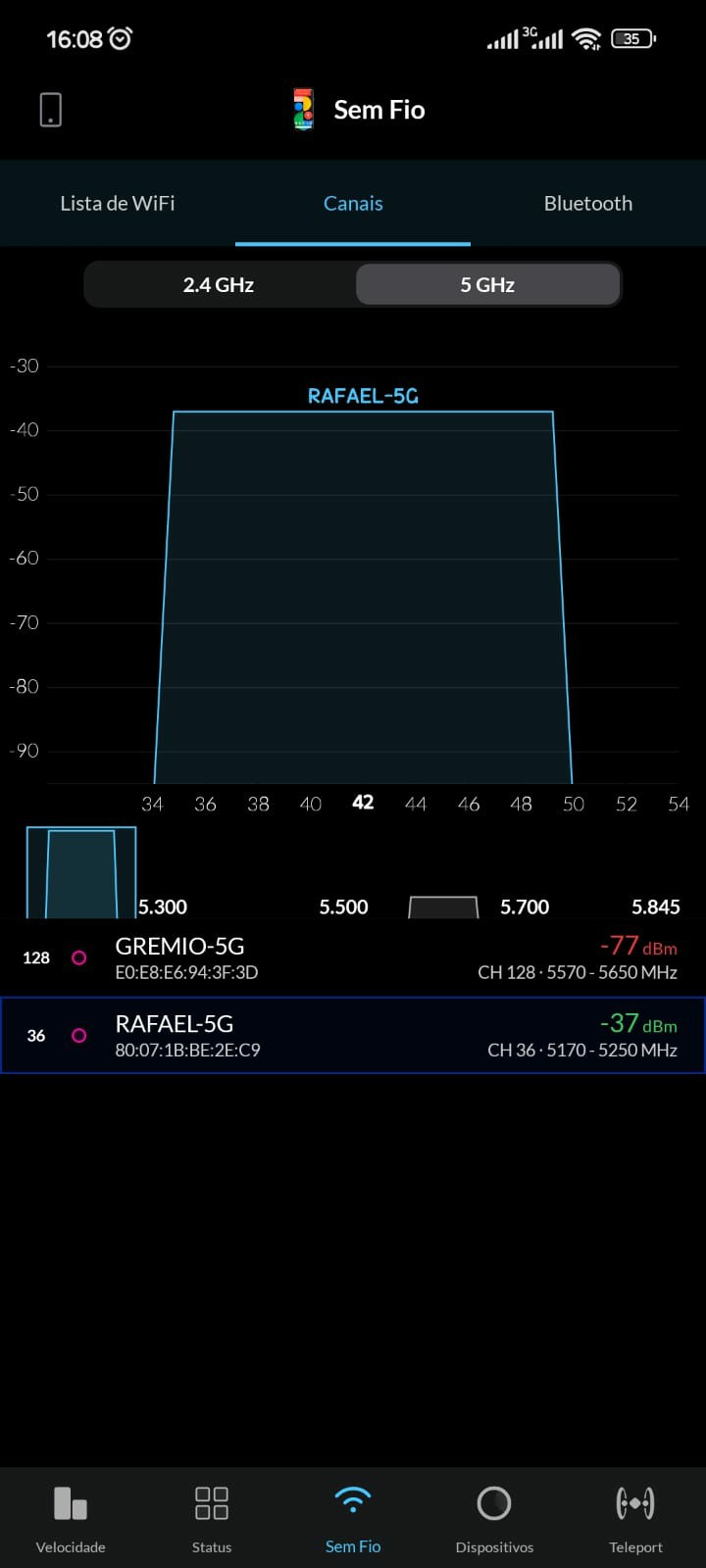Select the RAFAEL-5G network row
706x1568 pixels.
(x=353, y=1036)
